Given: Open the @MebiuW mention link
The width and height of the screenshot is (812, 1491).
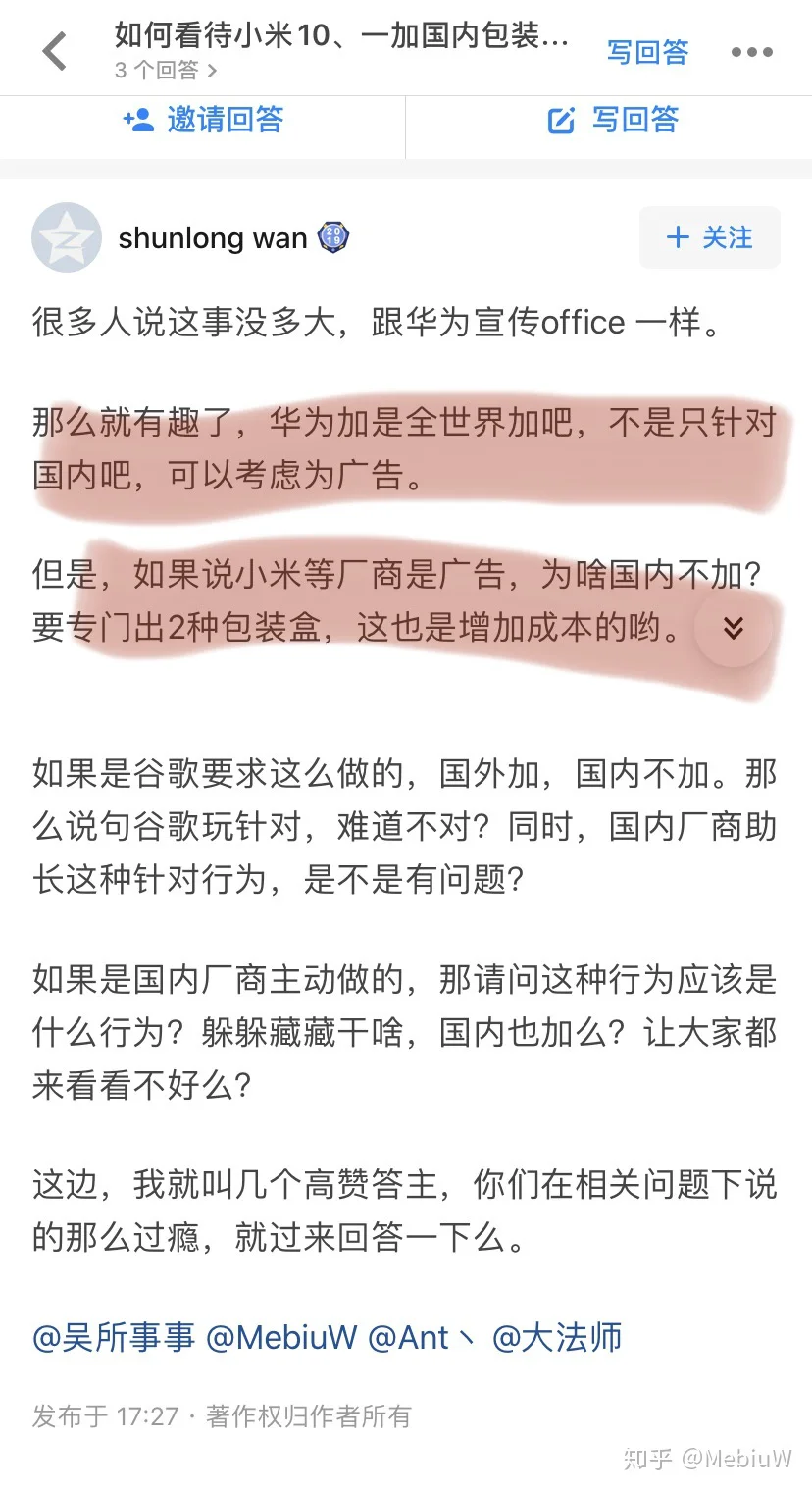Looking at the screenshot, I should (x=281, y=1337).
